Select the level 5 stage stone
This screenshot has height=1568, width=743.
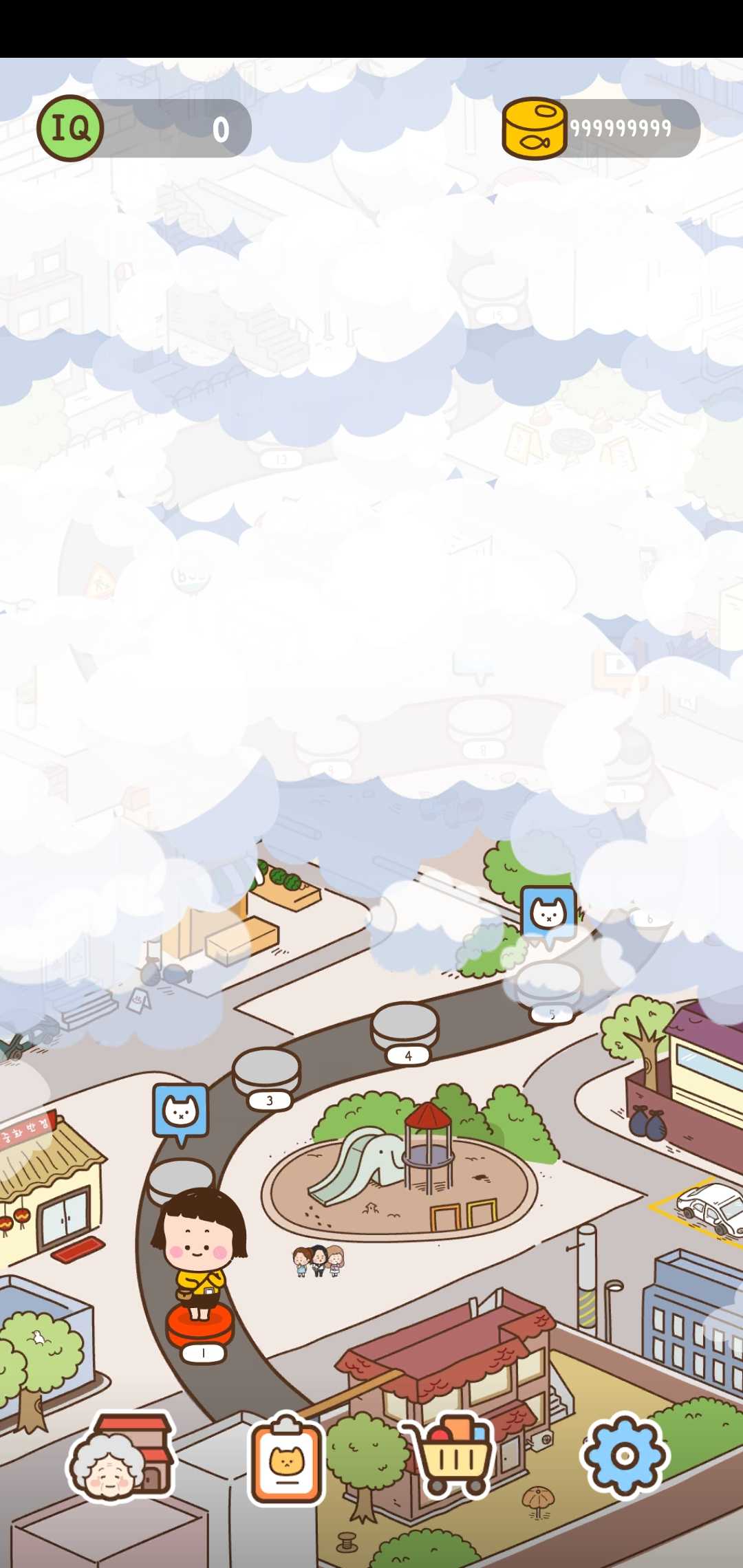[549, 983]
